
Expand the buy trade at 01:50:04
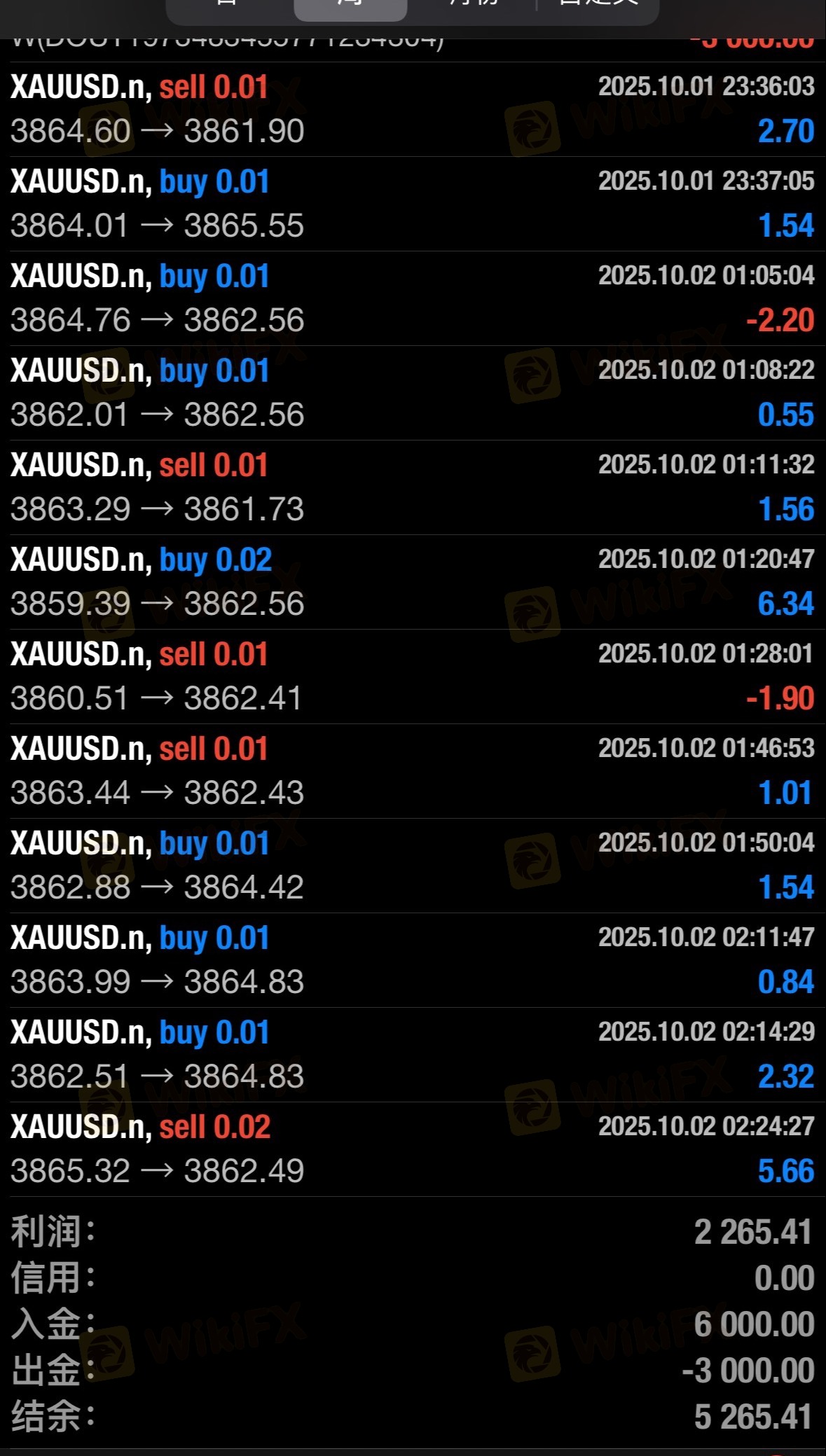[x=413, y=866]
